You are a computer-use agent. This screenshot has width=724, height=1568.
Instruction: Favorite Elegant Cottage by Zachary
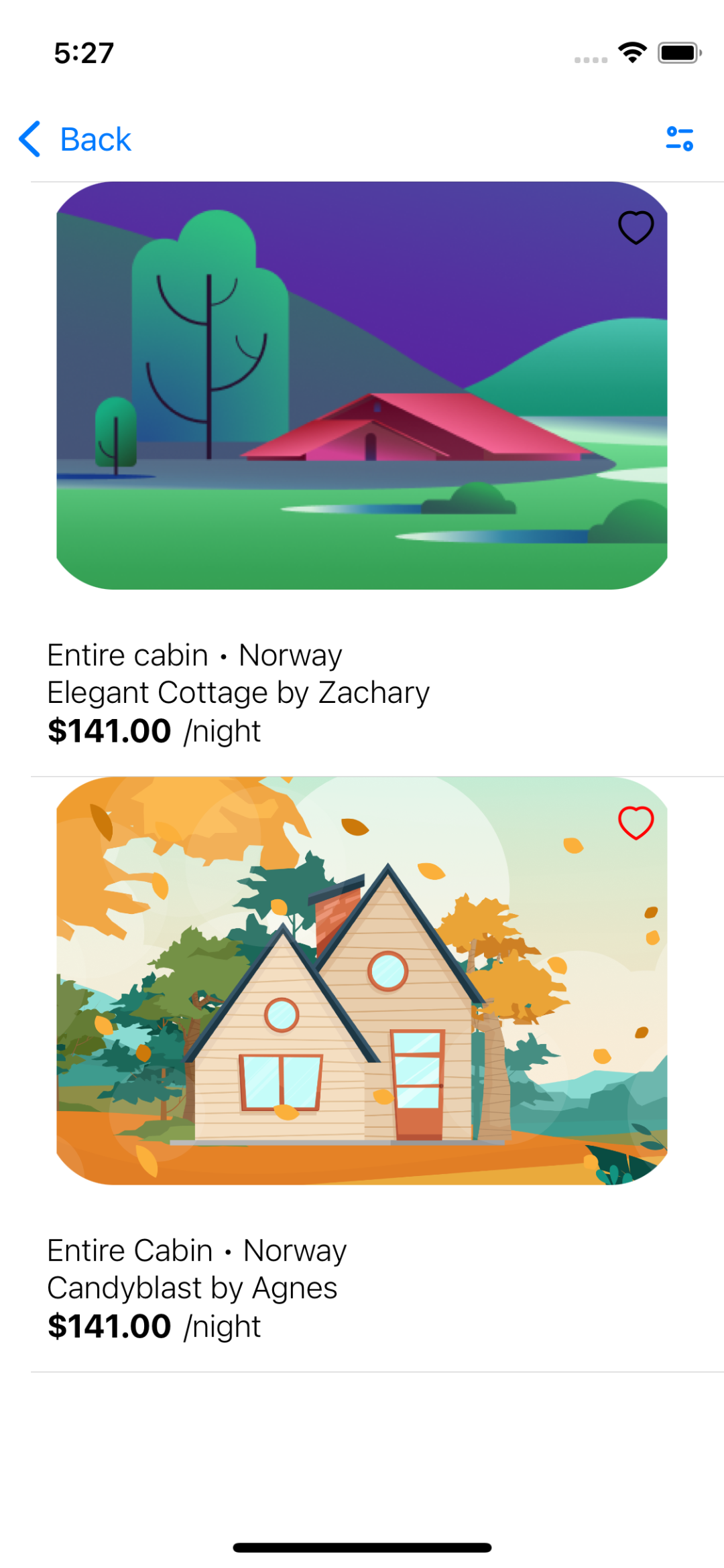(636, 228)
